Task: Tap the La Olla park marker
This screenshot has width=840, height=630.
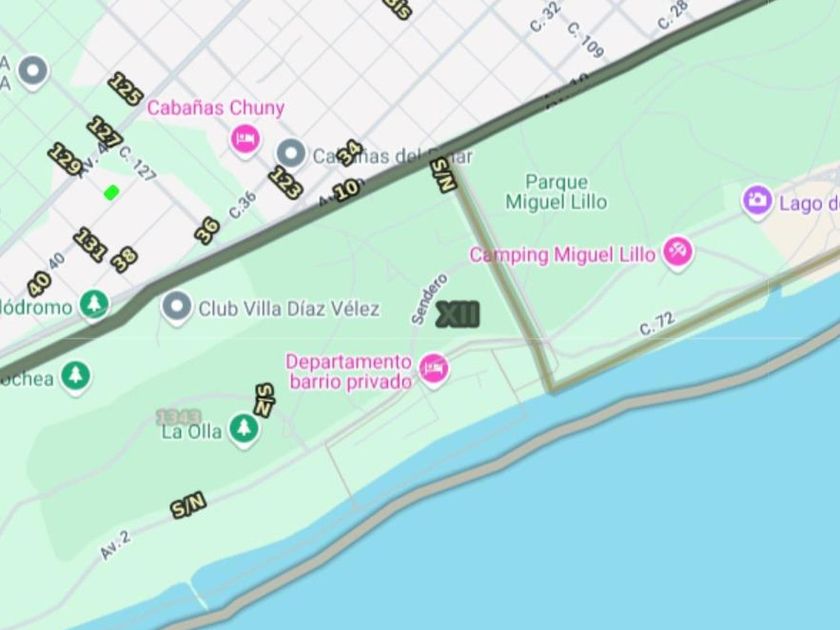Action: tap(243, 431)
